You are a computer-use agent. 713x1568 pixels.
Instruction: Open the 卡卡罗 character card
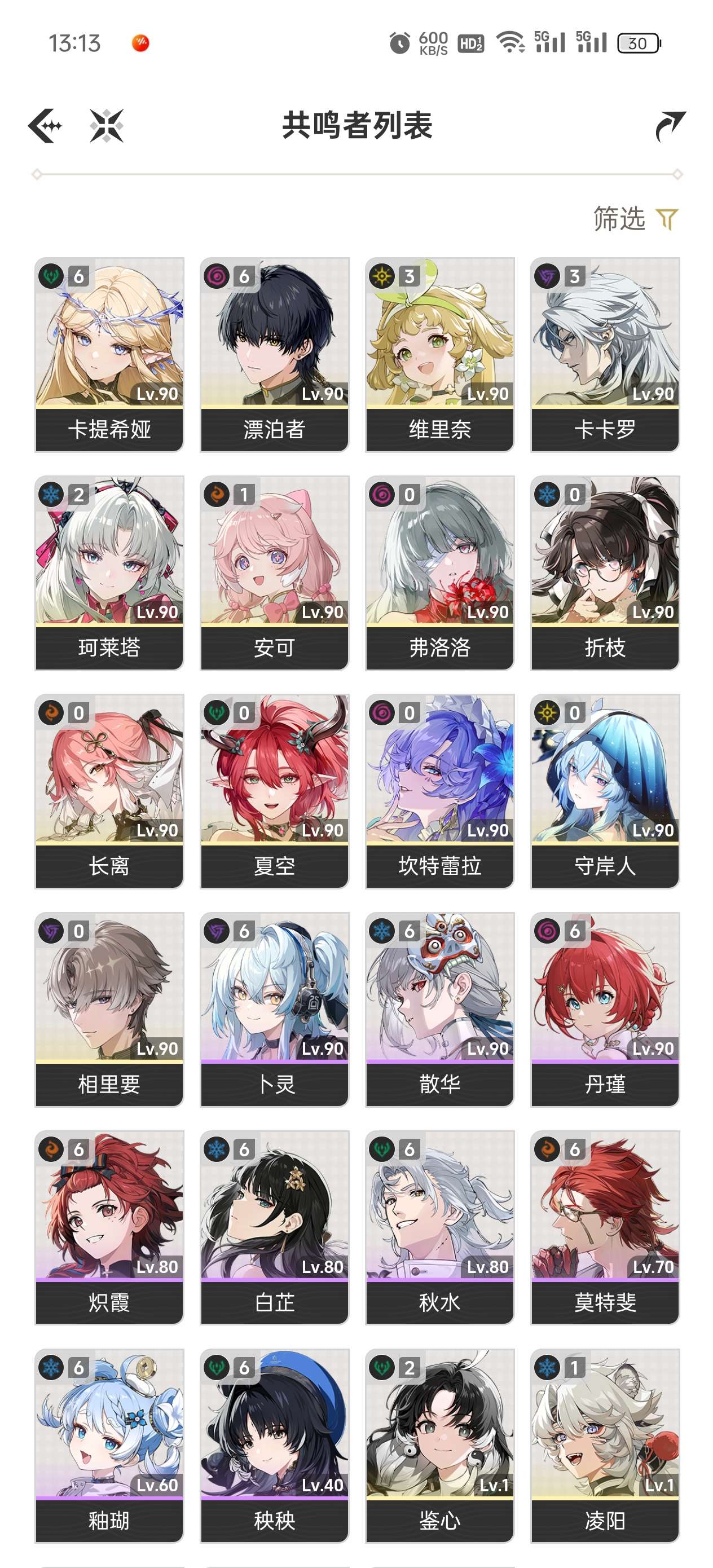pos(605,354)
